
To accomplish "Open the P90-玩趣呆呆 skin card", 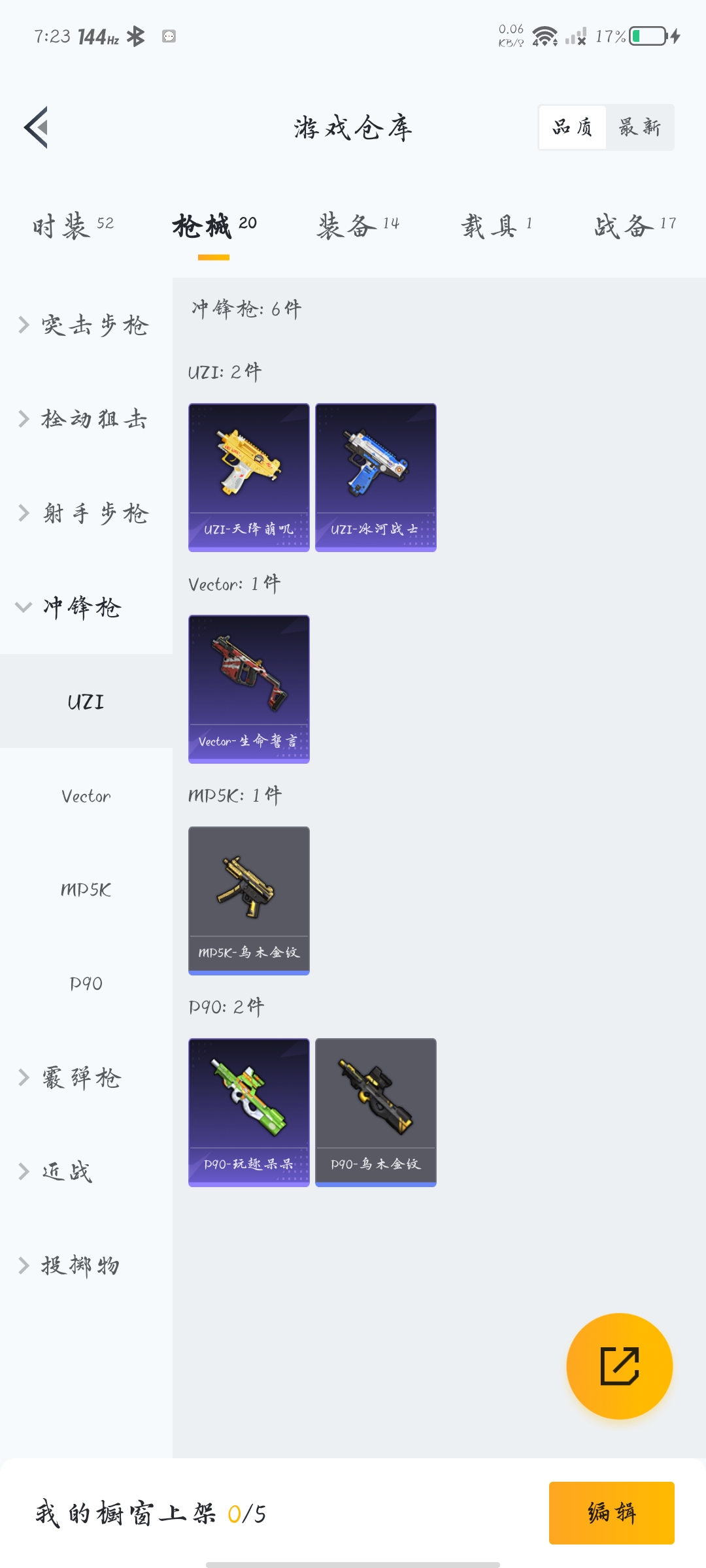I will pos(248,1112).
